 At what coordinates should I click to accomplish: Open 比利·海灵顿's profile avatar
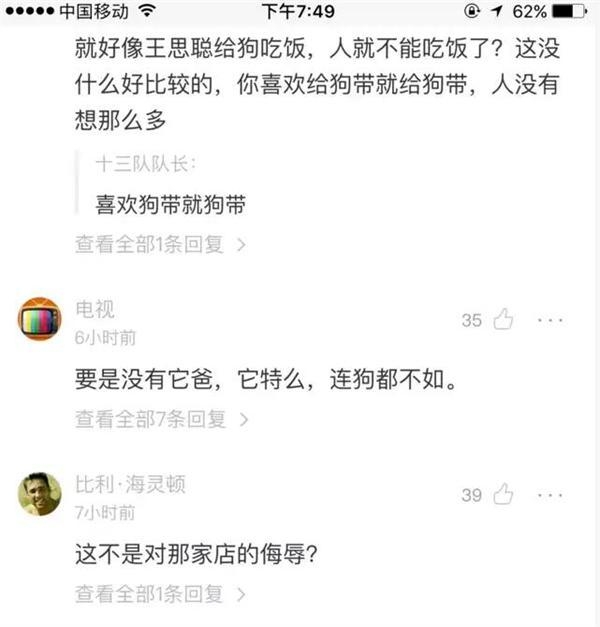click(x=40, y=494)
